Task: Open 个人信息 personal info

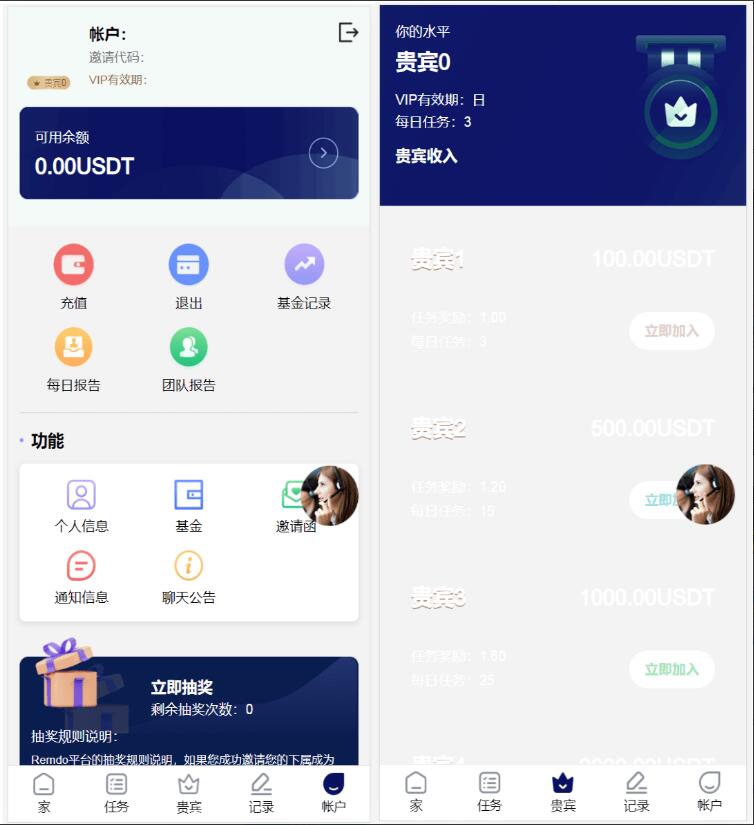Action: tap(81, 505)
